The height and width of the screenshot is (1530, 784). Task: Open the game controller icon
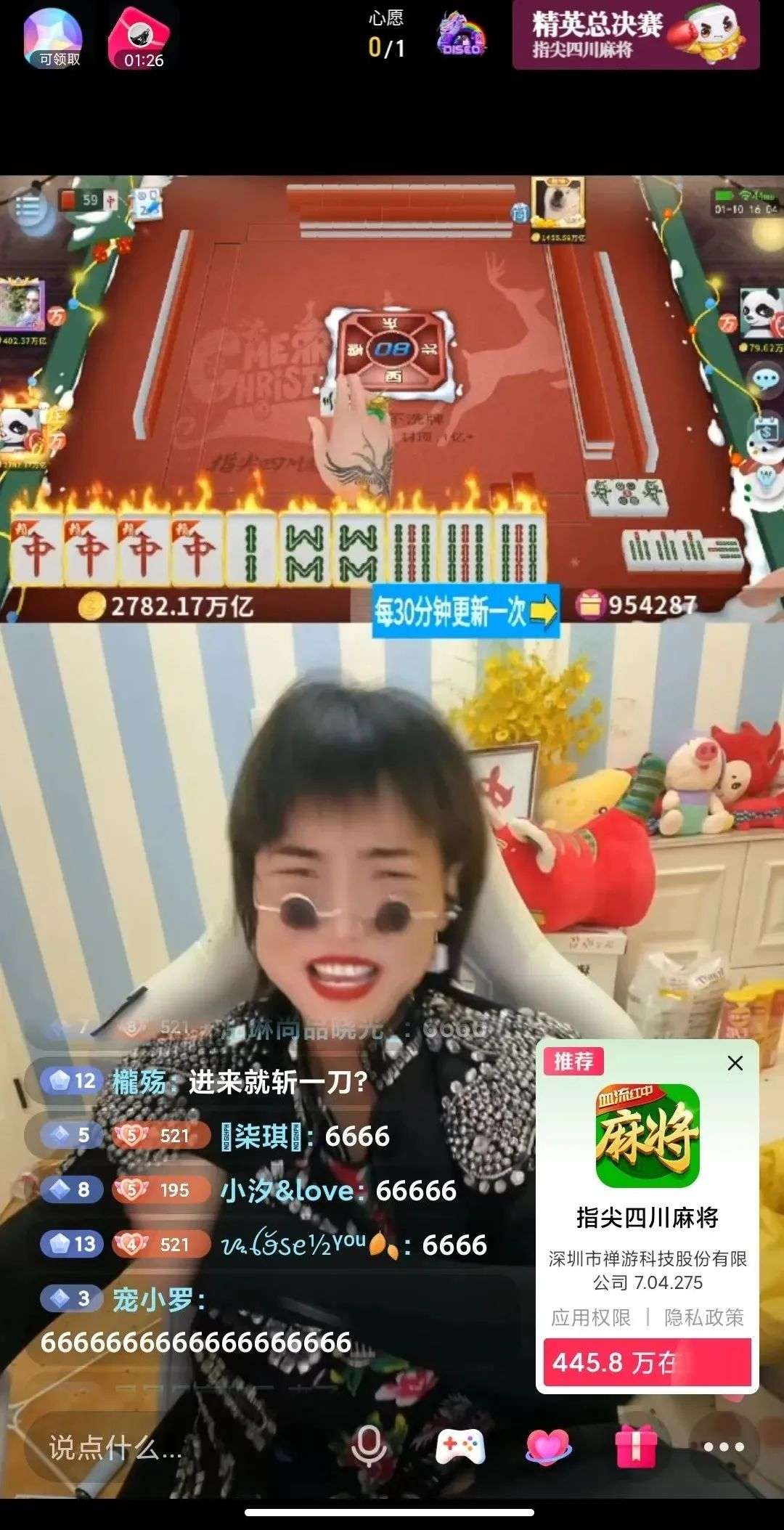coord(460,1446)
